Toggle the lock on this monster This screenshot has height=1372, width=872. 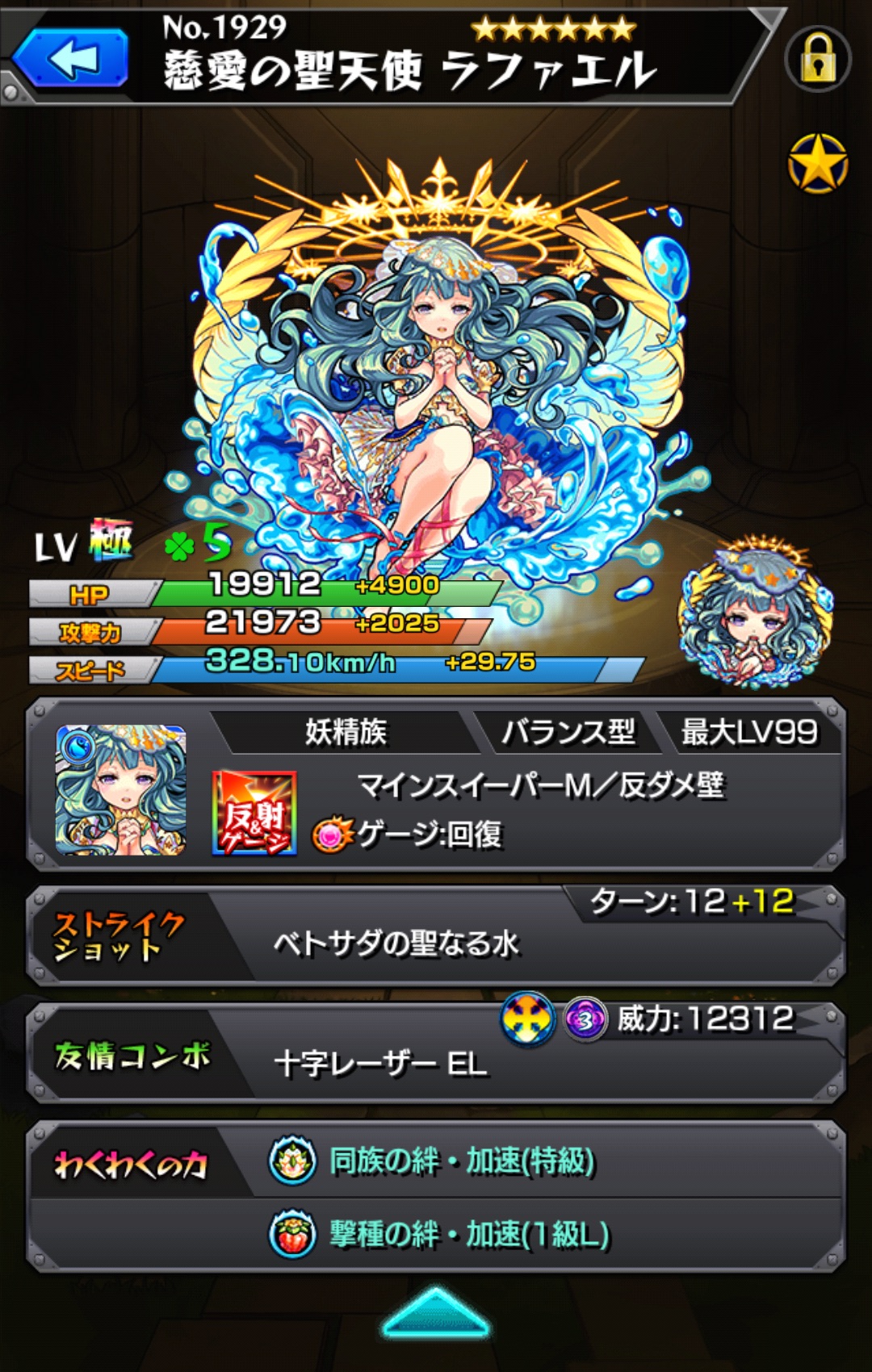click(x=817, y=60)
